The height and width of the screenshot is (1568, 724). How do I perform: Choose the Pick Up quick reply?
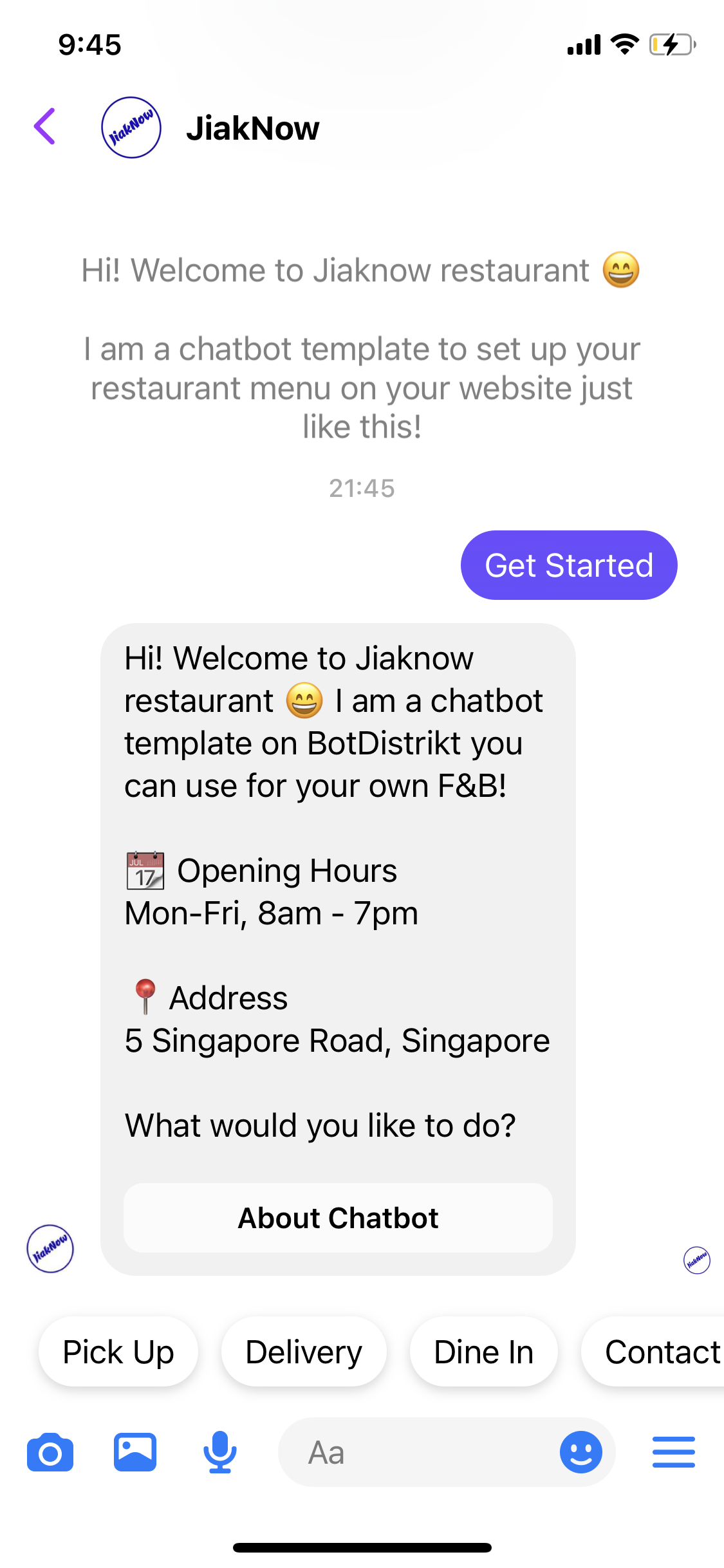(x=118, y=1352)
